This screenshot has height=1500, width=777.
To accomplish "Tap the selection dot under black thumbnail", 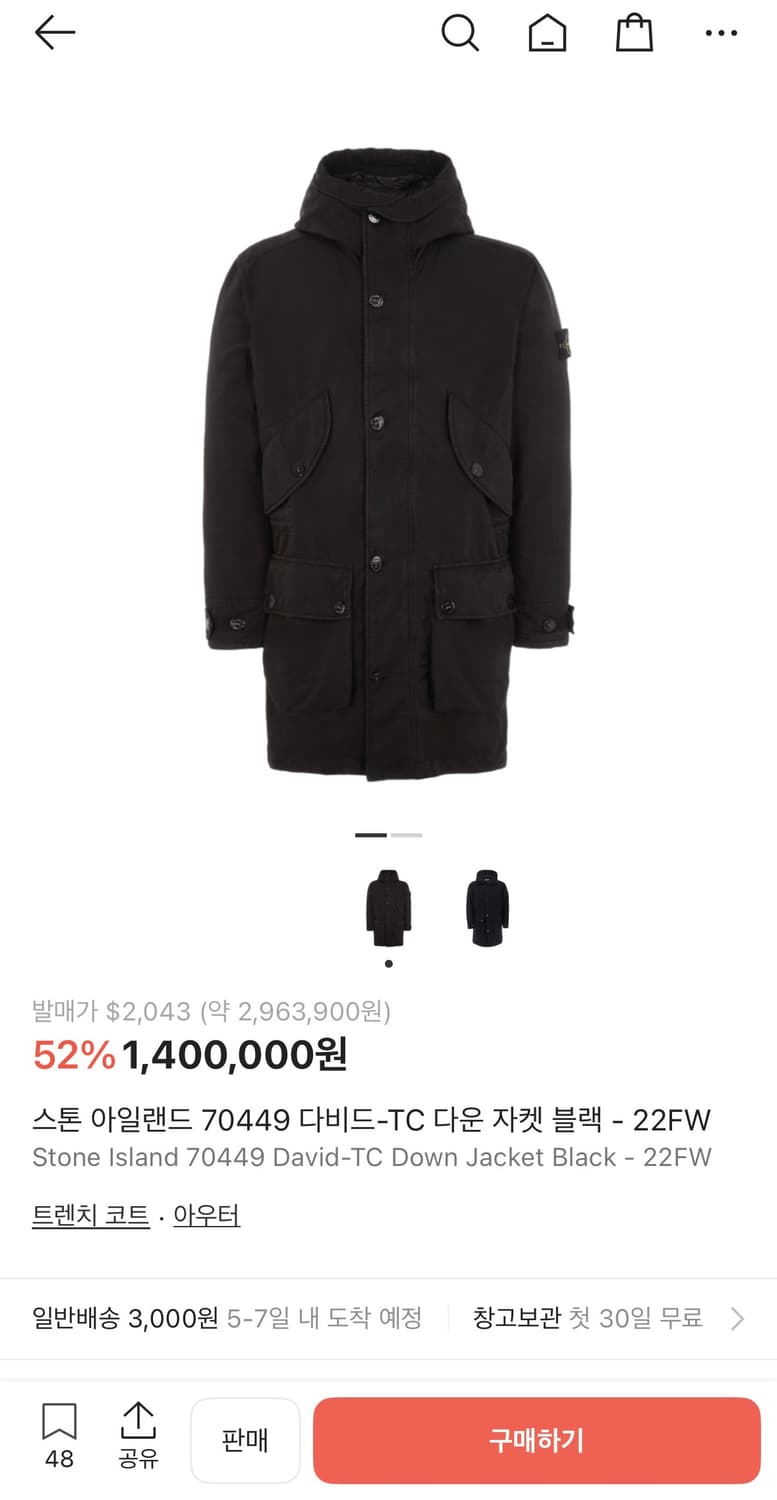I will pyautogui.click(x=388, y=964).
